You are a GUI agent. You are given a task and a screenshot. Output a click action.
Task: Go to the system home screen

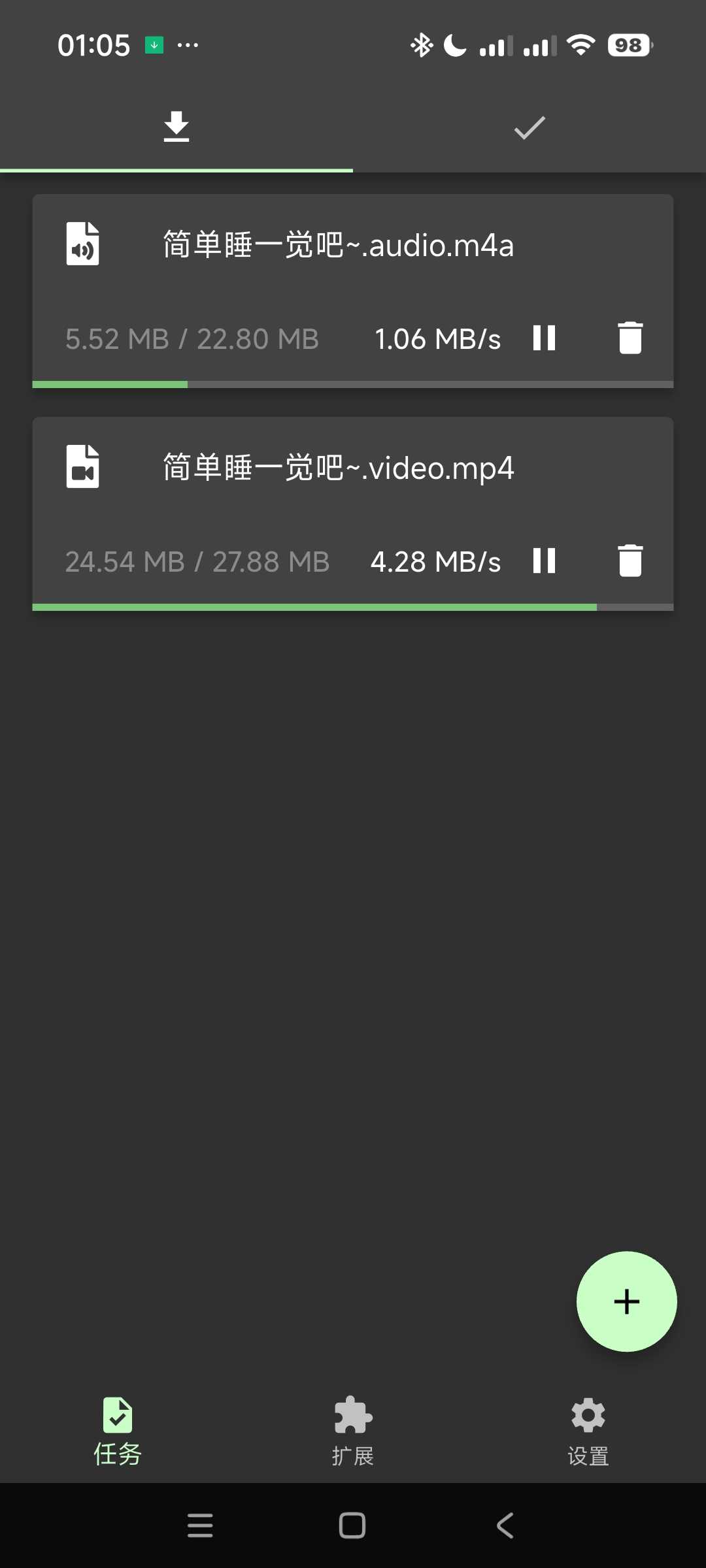coord(352,1526)
